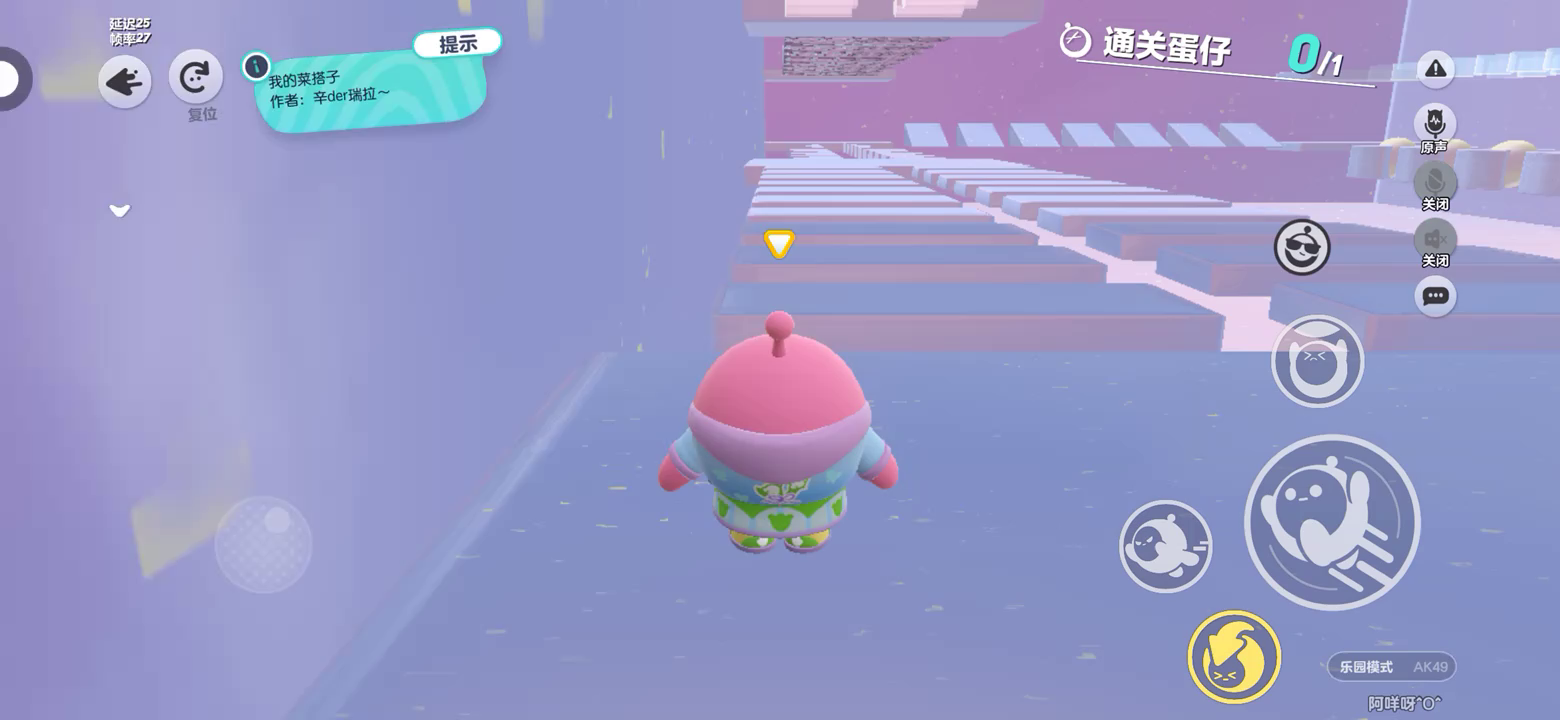Viewport: 1560px width, 720px height.
Task: Open the sunglasses emote wheel
Action: (1302, 247)
